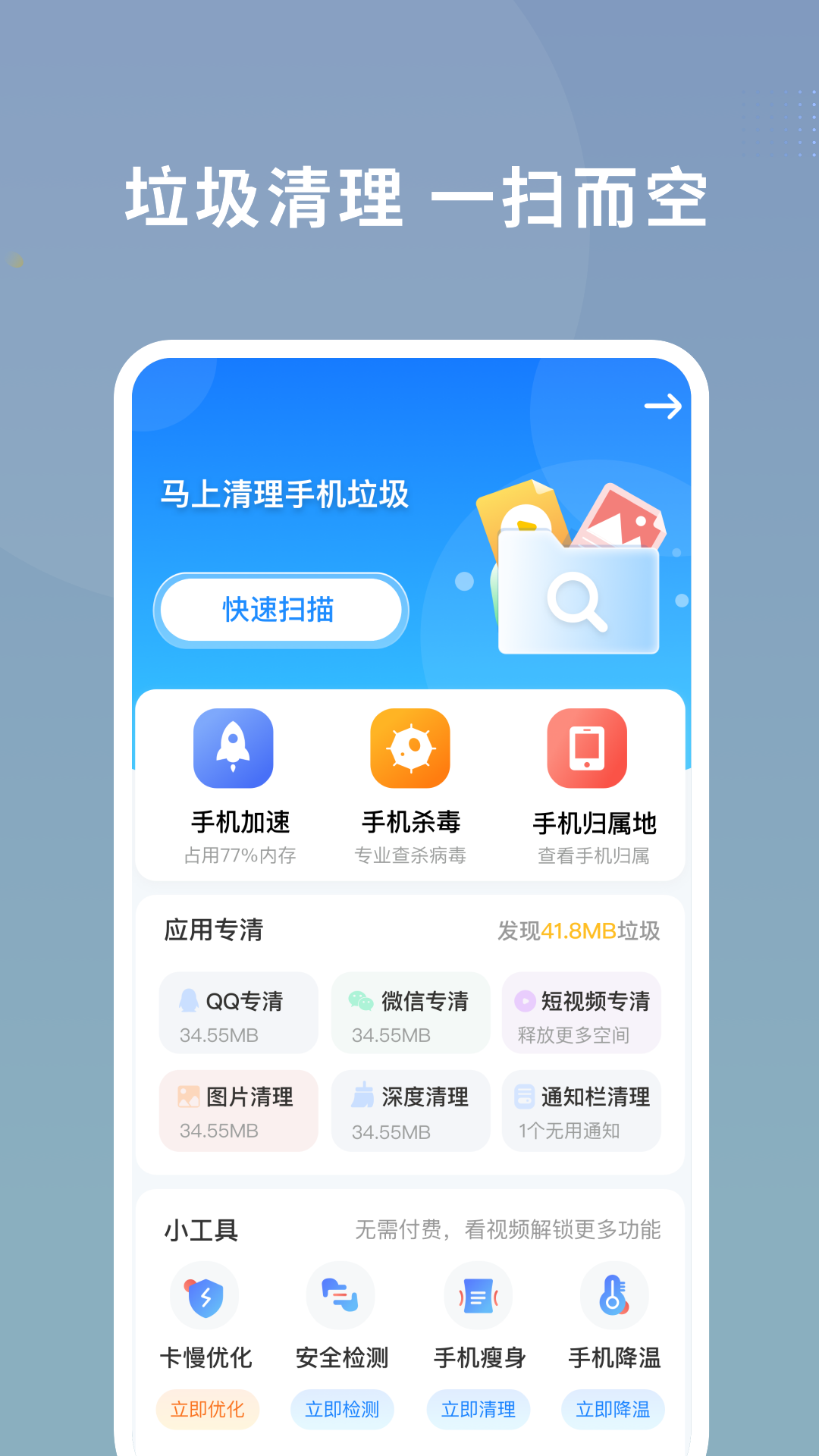Open the 发现41.8MB垃圾 link

[x=581, y=931]
